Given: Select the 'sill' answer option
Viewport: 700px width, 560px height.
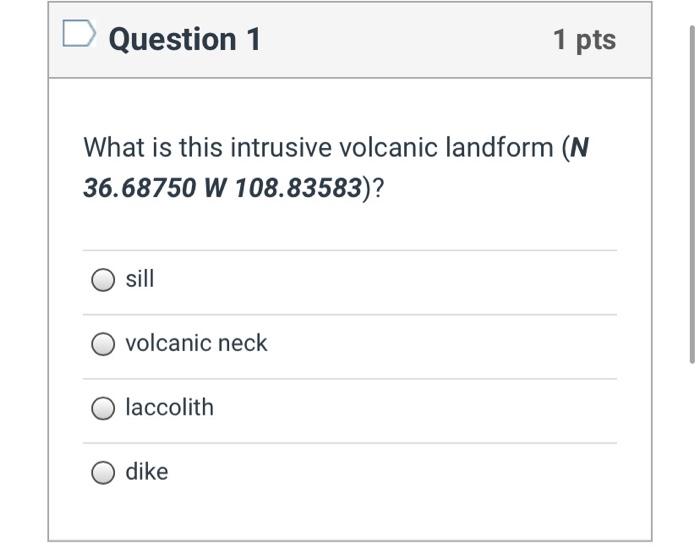Looking at the screenshot, I should [x=103, y=280].
